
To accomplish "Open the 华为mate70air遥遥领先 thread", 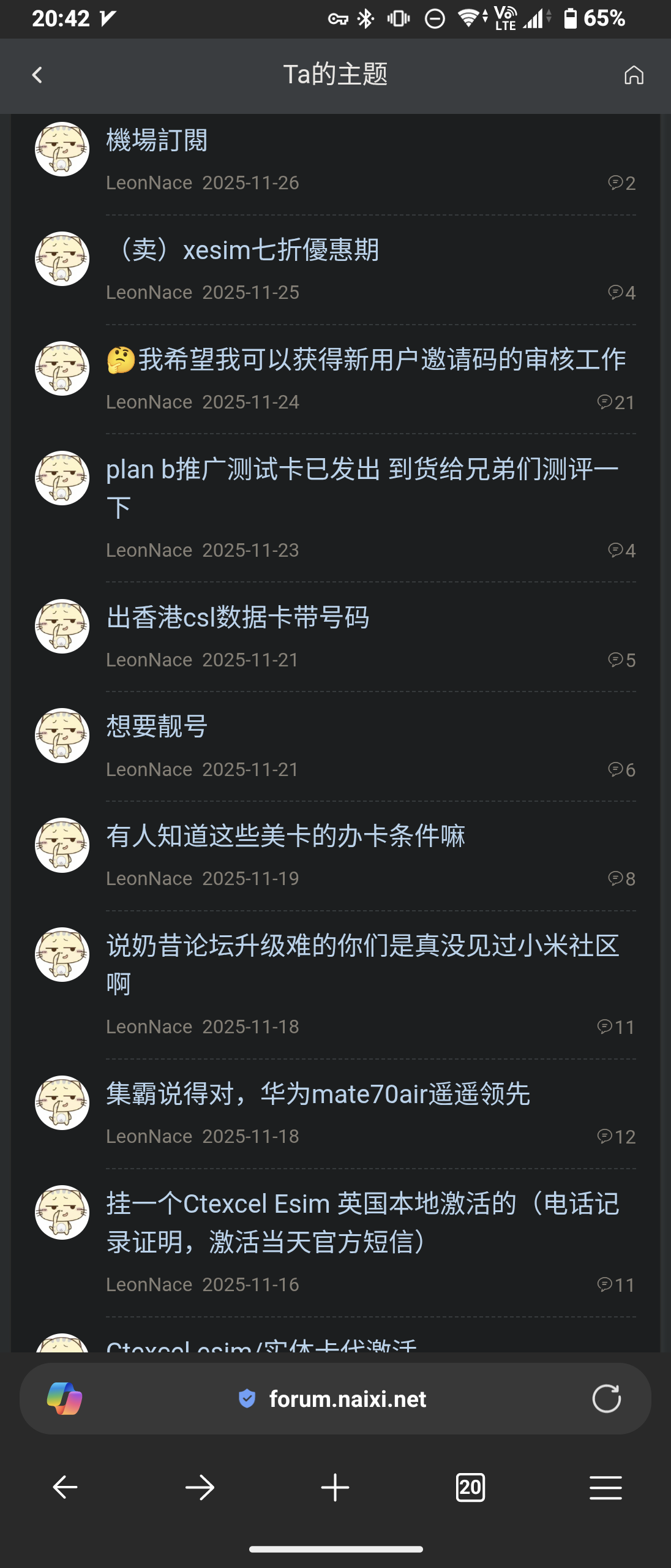I will pyautogui.click(x=318, y=1095).
